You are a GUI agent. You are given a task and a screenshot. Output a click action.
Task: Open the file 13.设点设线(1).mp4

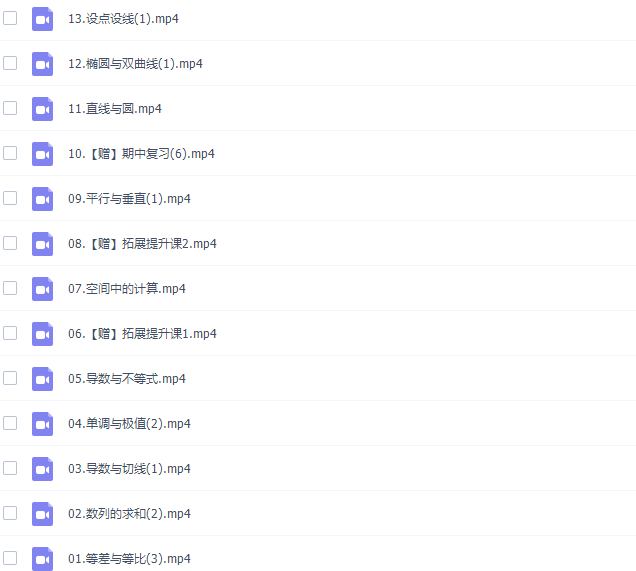point(123,19)
